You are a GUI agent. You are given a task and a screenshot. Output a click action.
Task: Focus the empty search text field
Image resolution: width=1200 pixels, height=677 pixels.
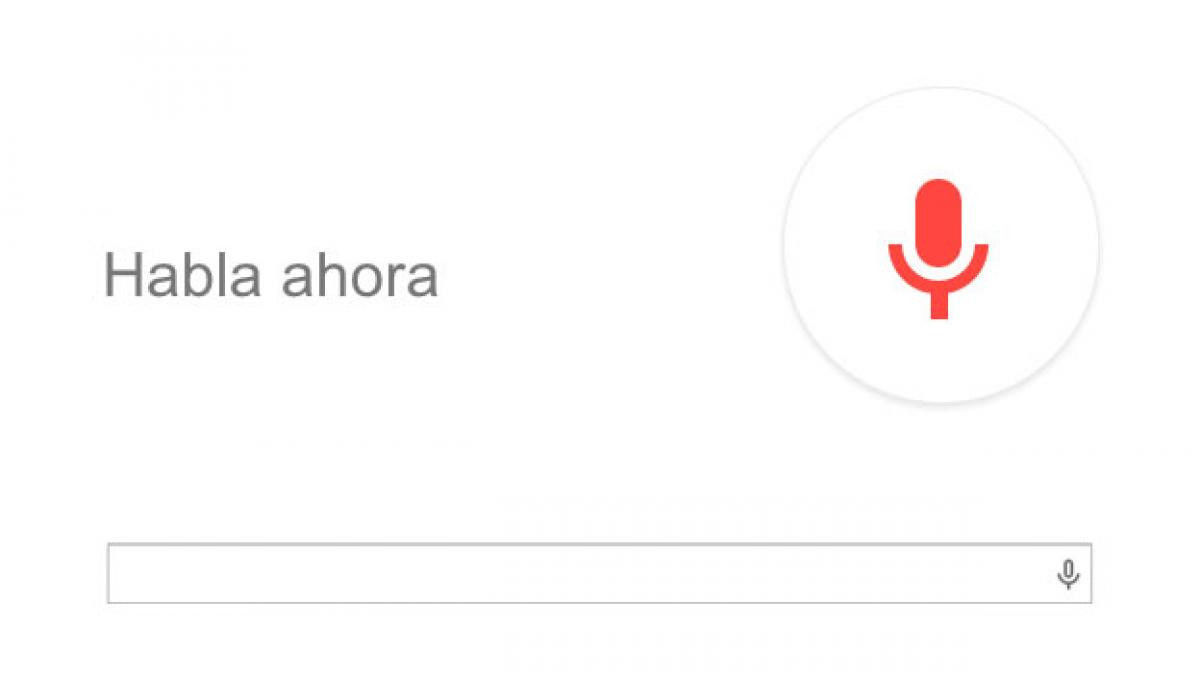tap(570, 574)
